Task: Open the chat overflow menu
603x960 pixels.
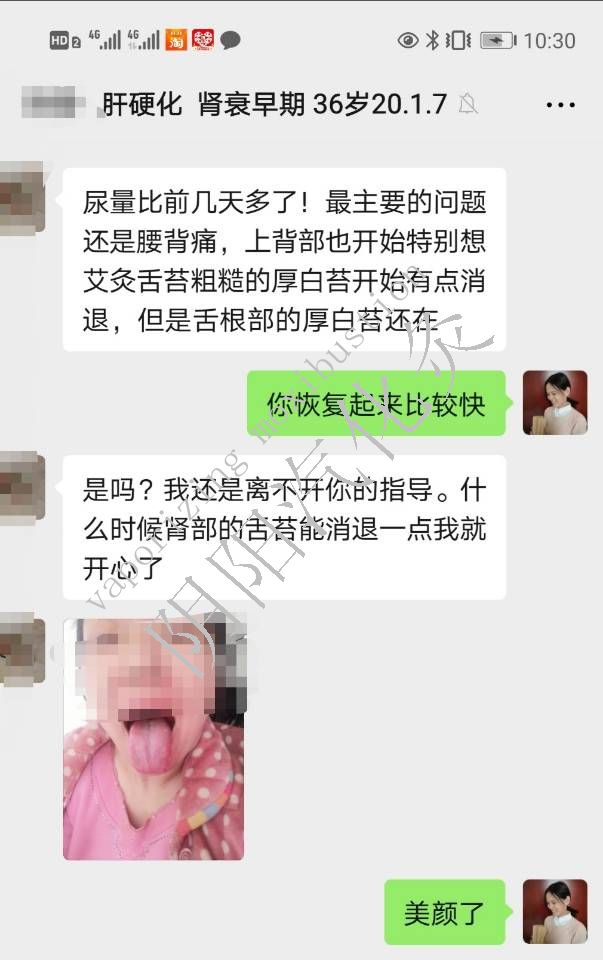Action: [x=559, y=103]
